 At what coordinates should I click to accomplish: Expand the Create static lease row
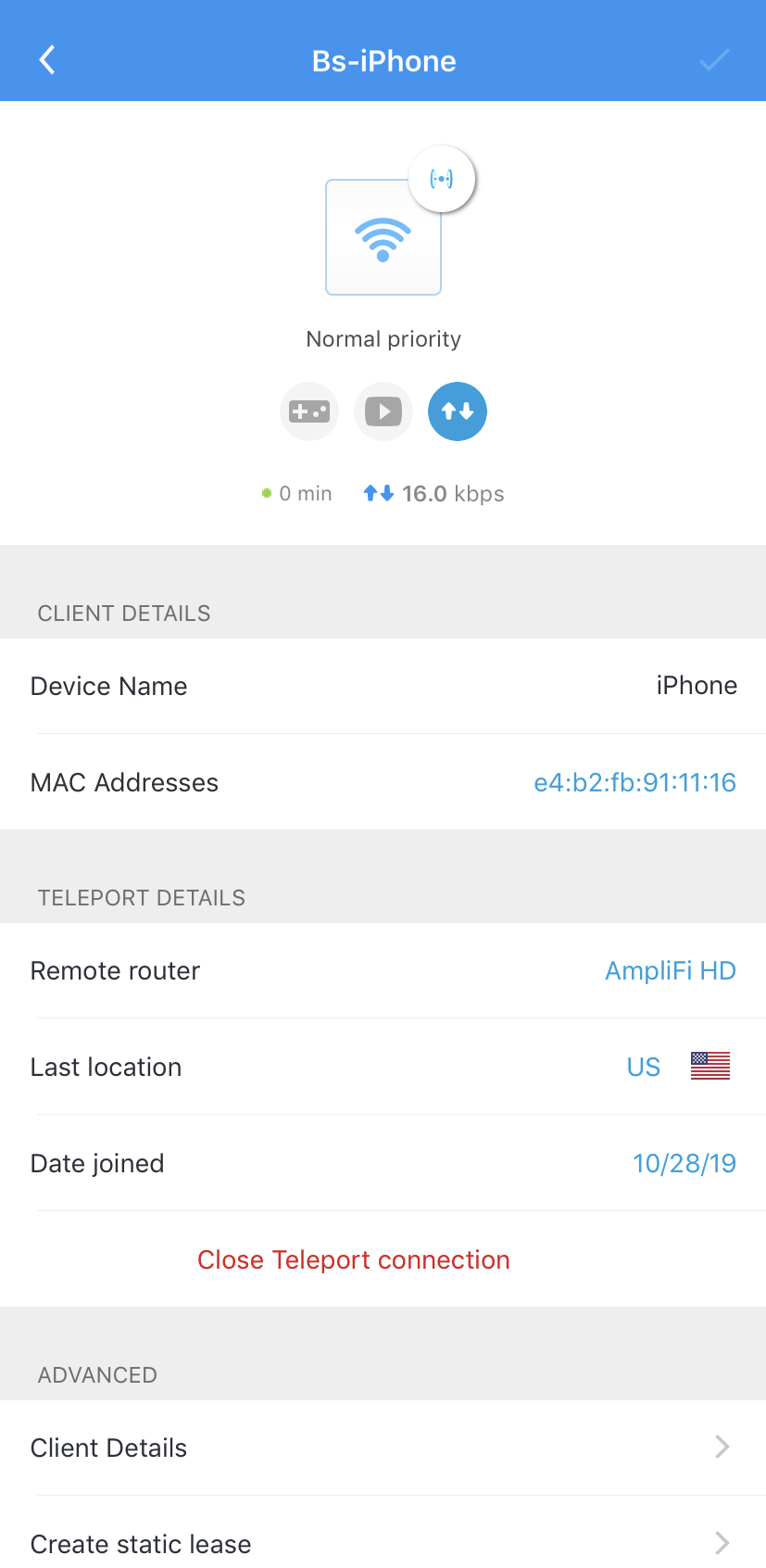[x=383, y=1543]
